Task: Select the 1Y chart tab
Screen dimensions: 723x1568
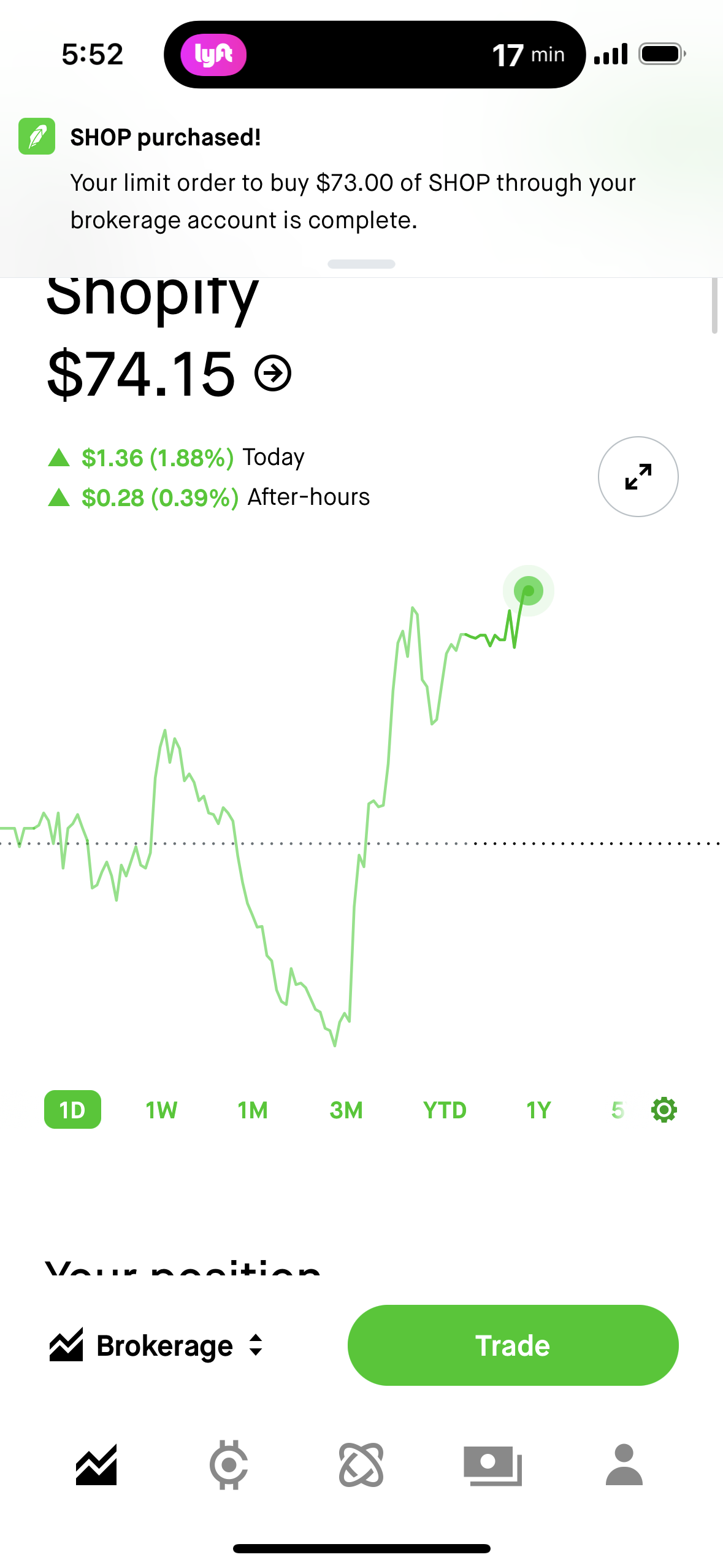Action: (x=538, y=1109)
